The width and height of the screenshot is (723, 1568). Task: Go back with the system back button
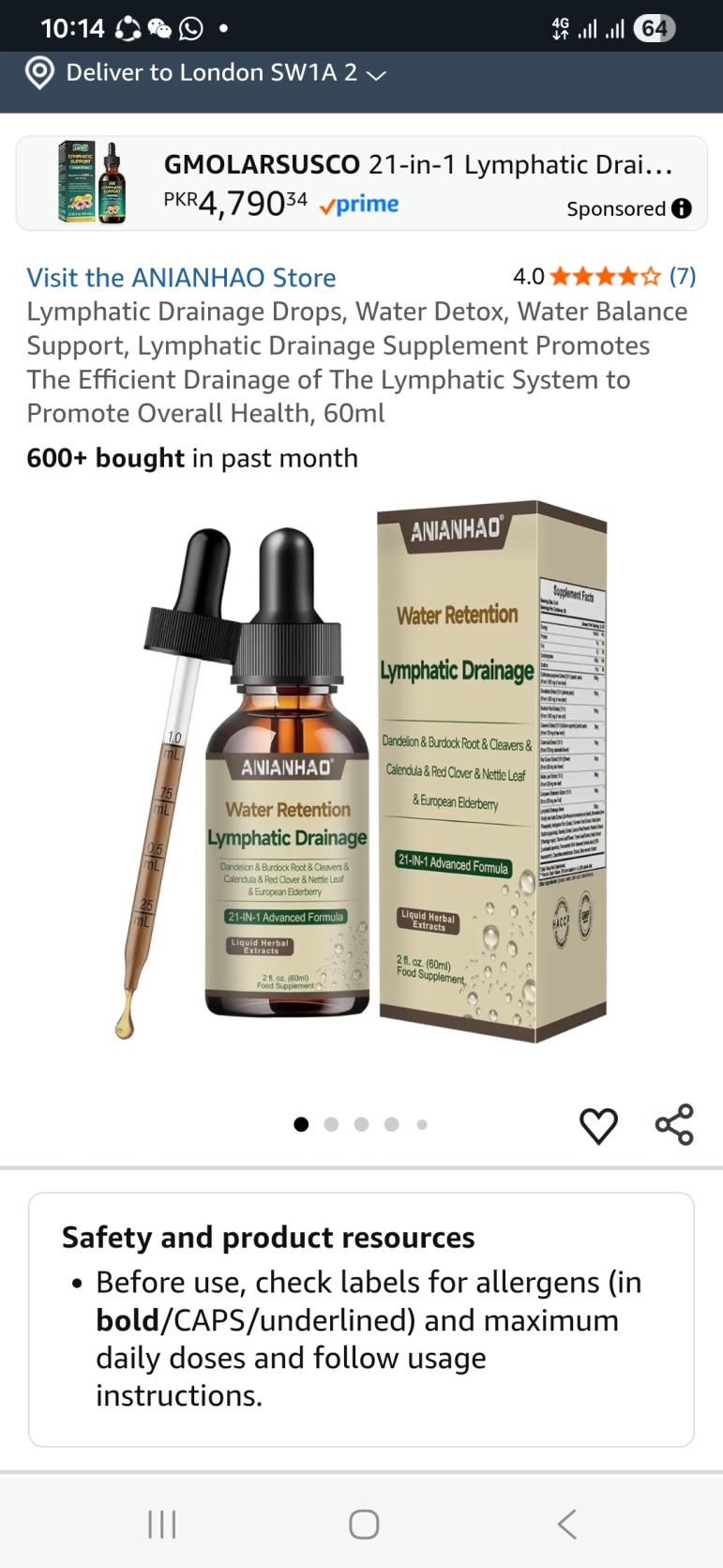pos(566,1524)
